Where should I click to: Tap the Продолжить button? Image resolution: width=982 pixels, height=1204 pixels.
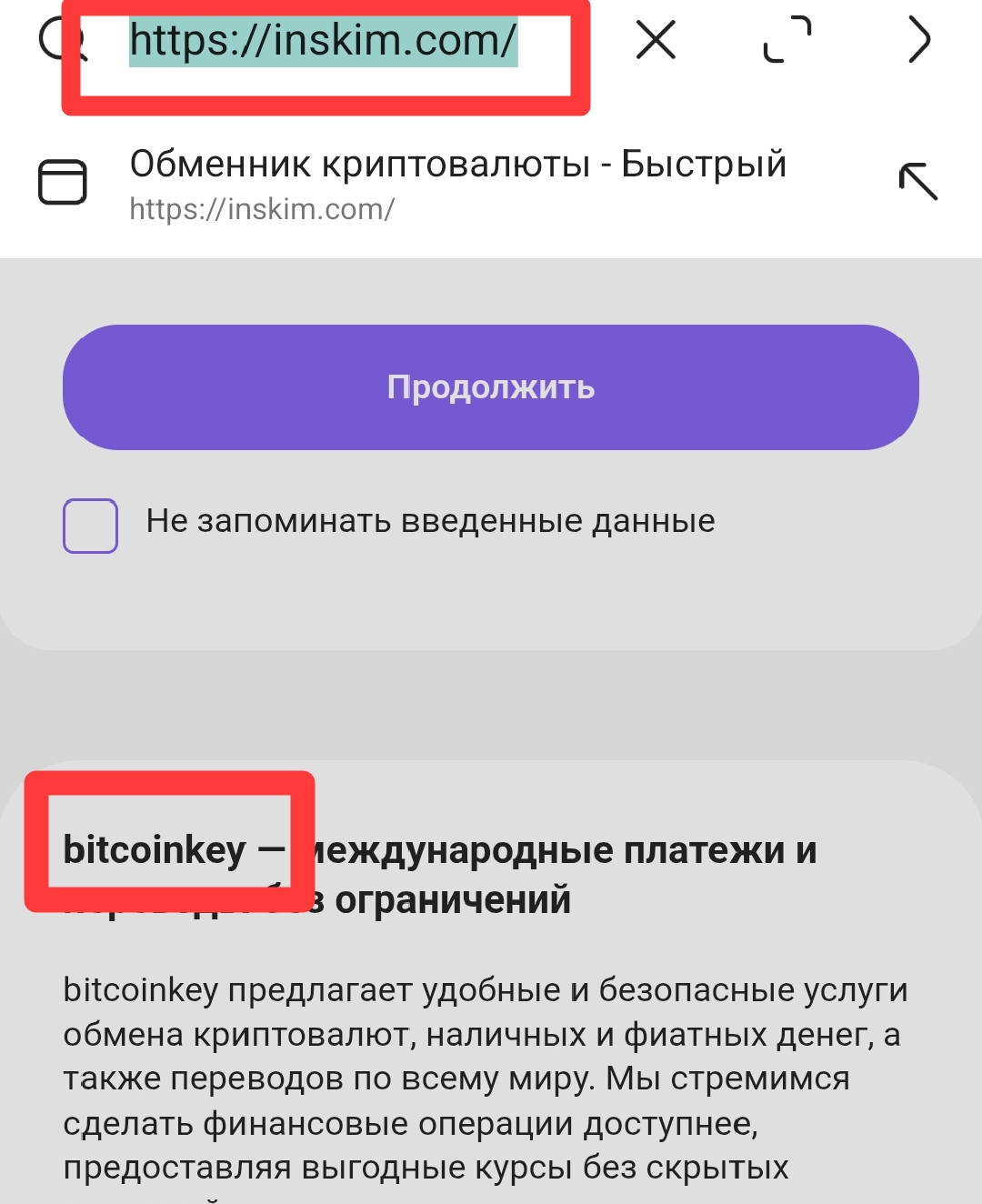pos(491,387)
